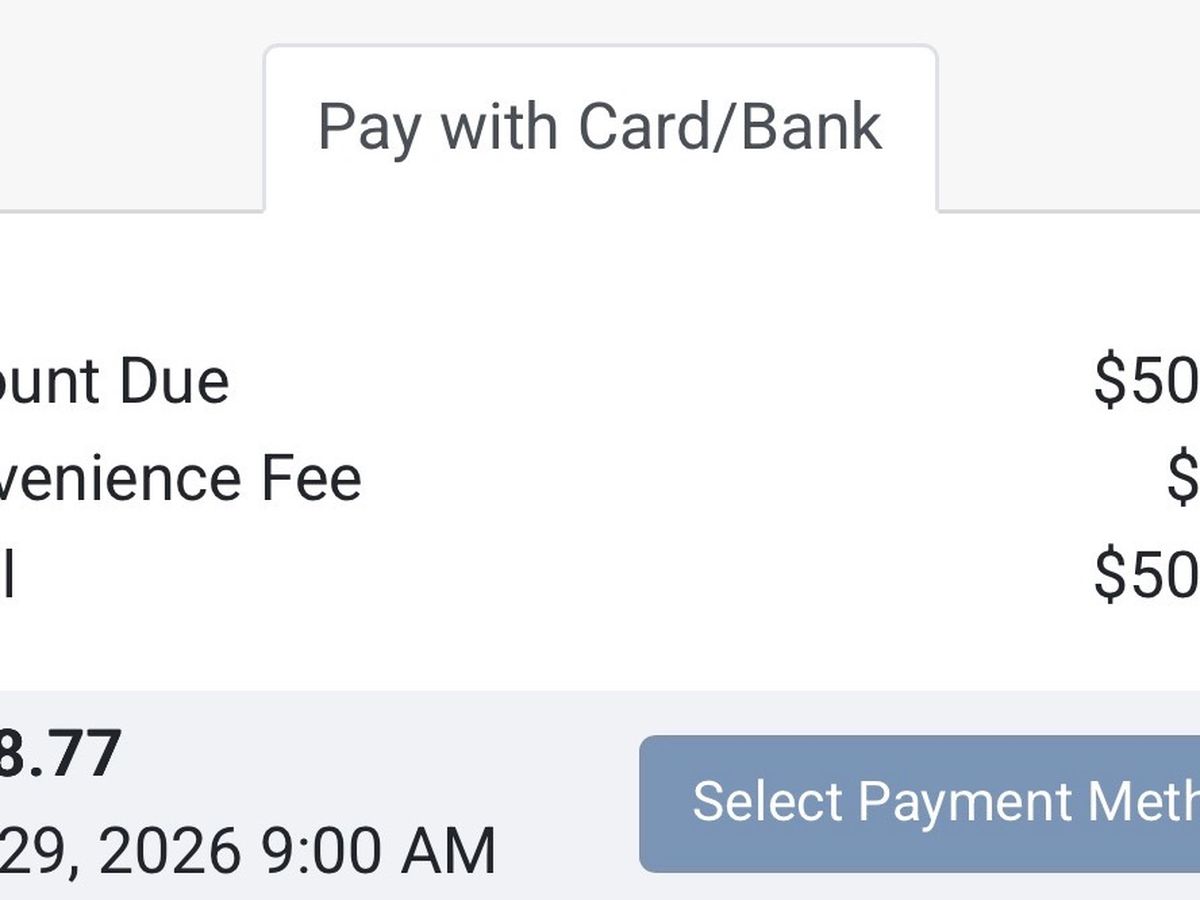The image size is (1200, 900).
Task: Switch to the Pay with Card/Bank tab
Action: 600,128
